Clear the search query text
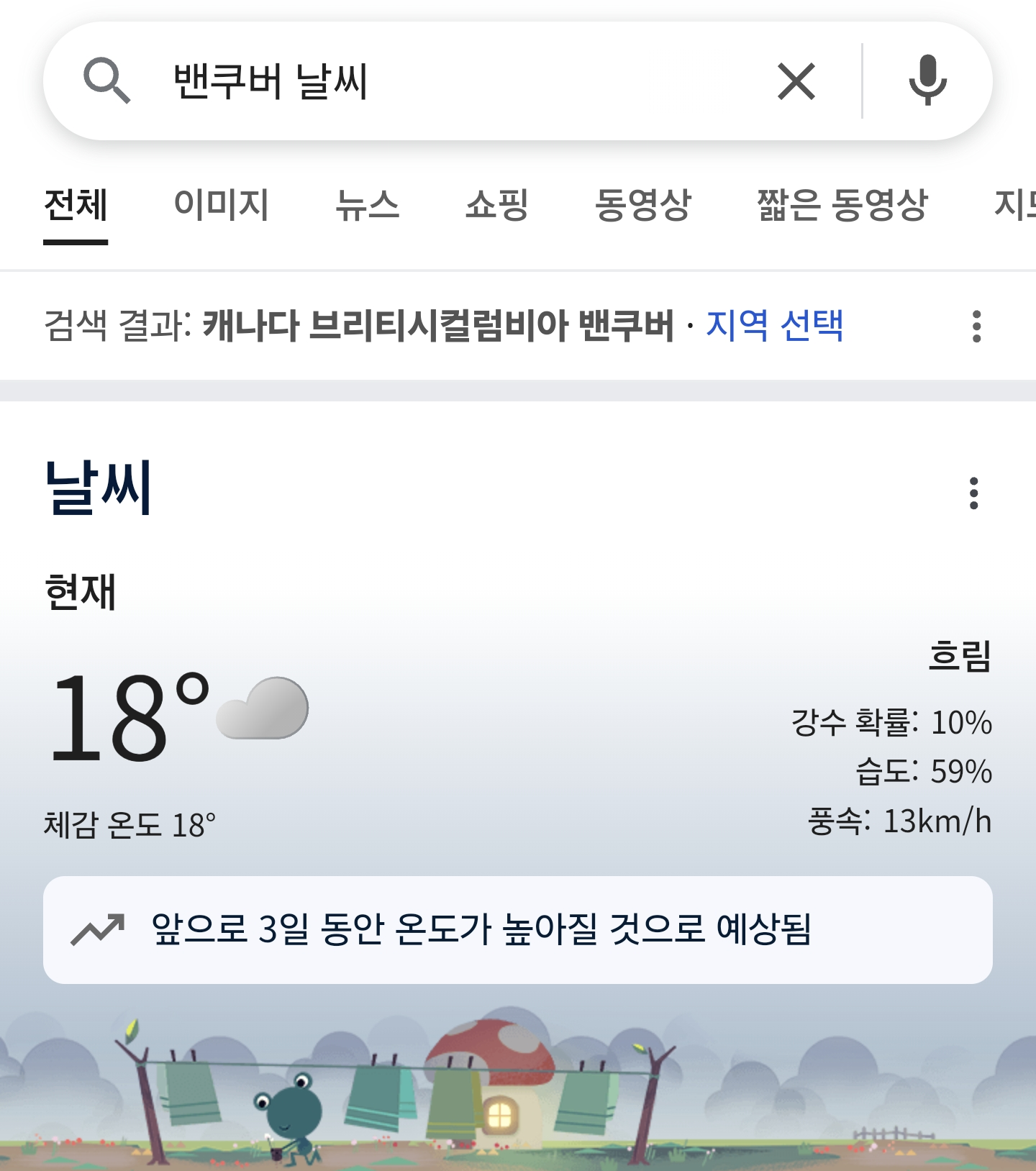1036x1171 pixels. [796, 81]
